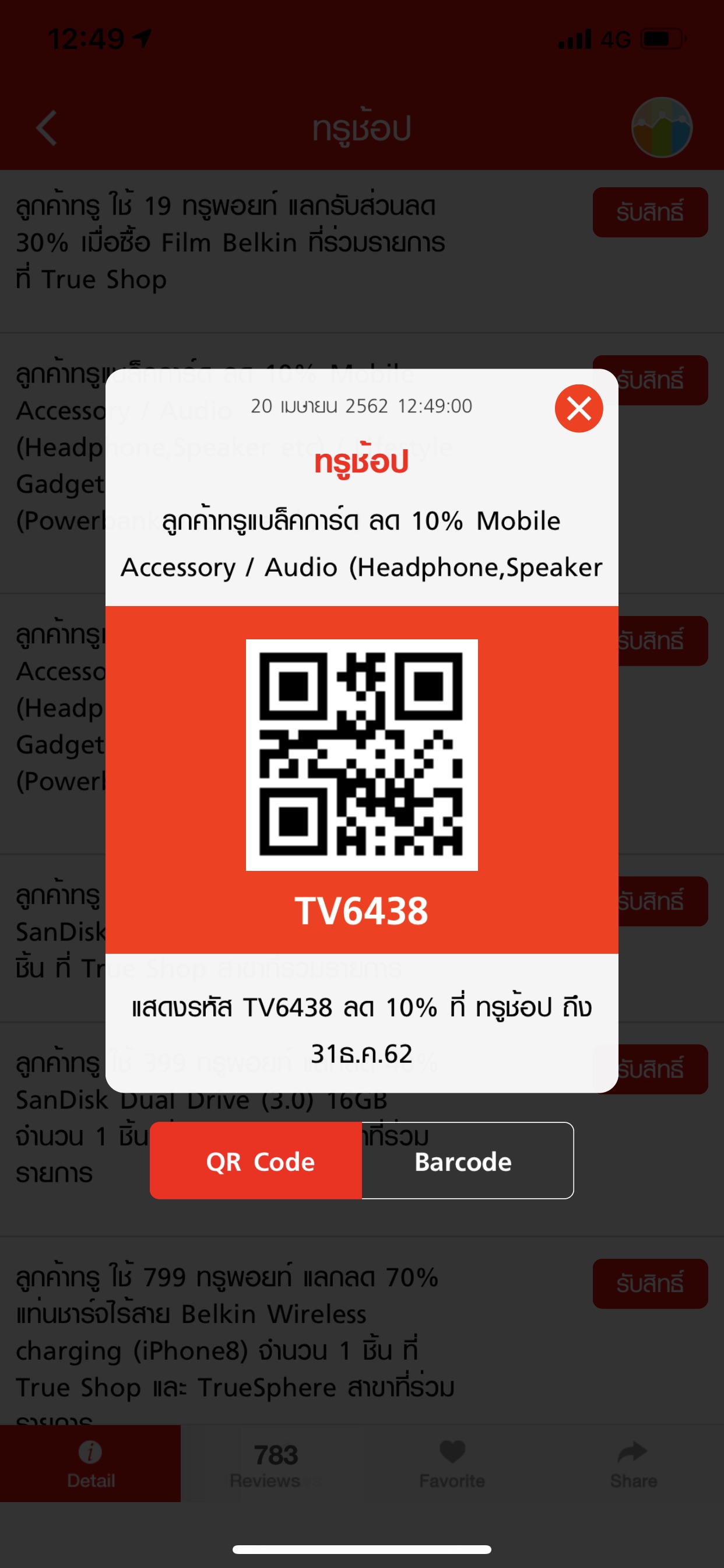The height and width of the screenshot is (1568, 724).
Task: View the 783 Reviews tab
Action: click(270, 1464)
